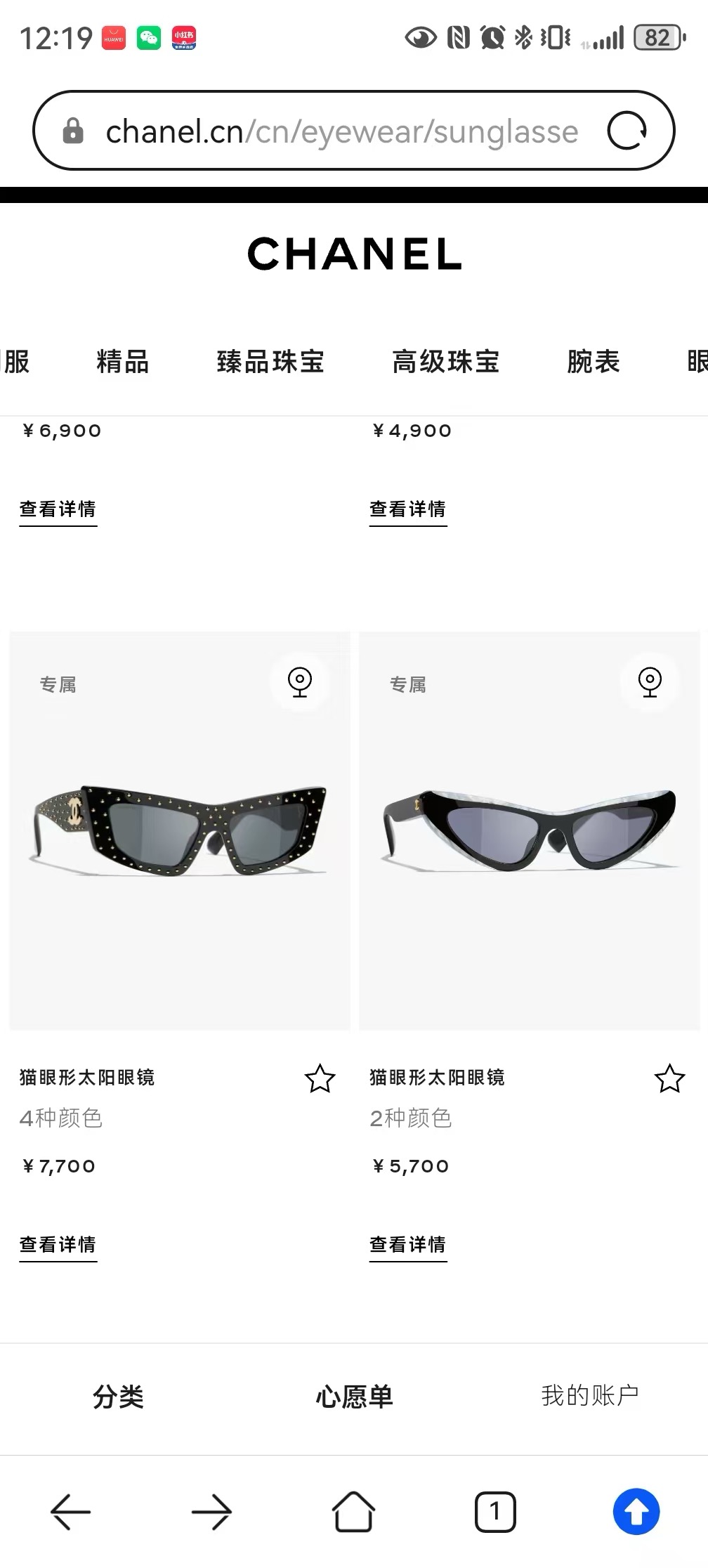Star the ¥5,700 sunglasses for wishlist
Screen dimensions: 708x1568
pos(669,1078)
